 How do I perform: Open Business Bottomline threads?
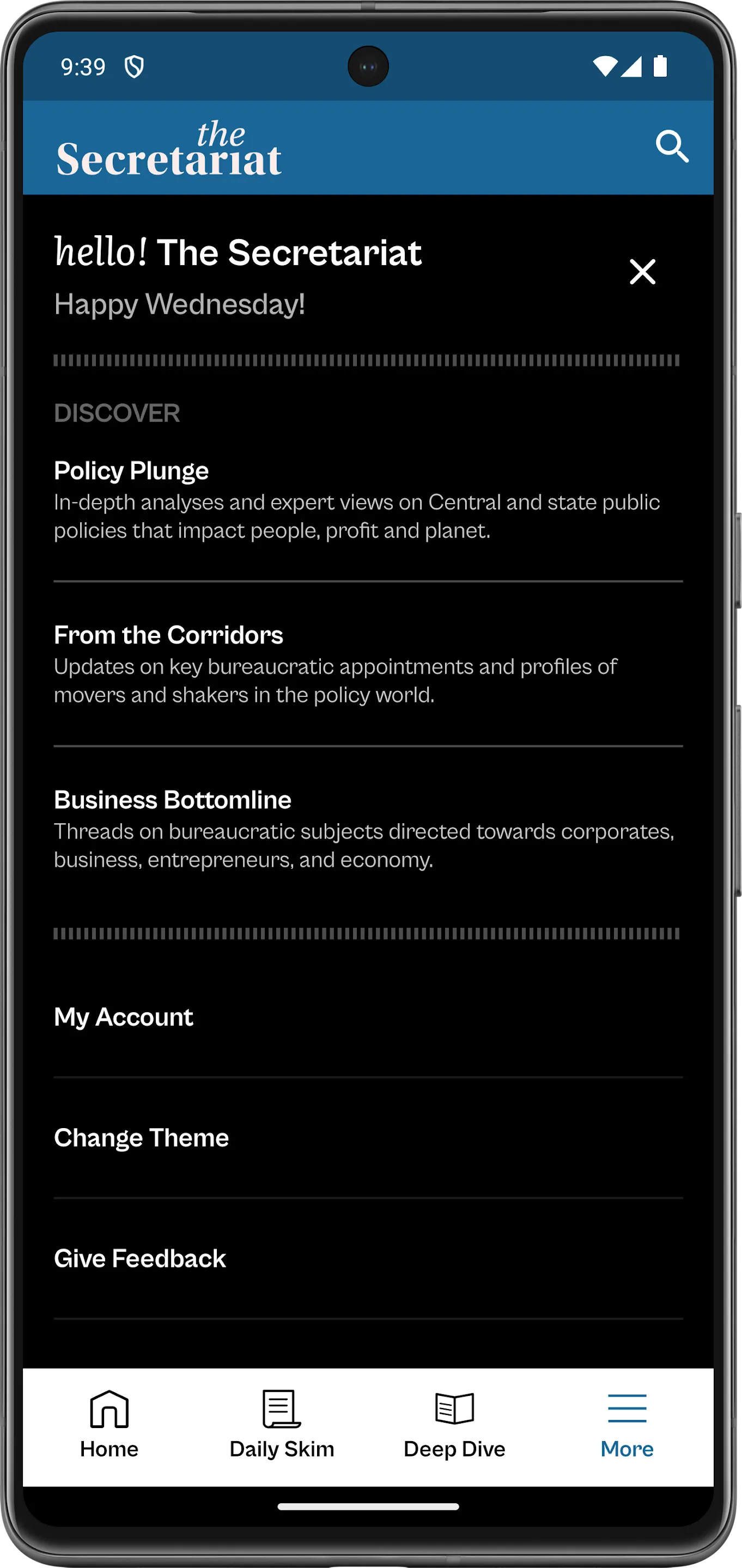[x=172, y=799]
